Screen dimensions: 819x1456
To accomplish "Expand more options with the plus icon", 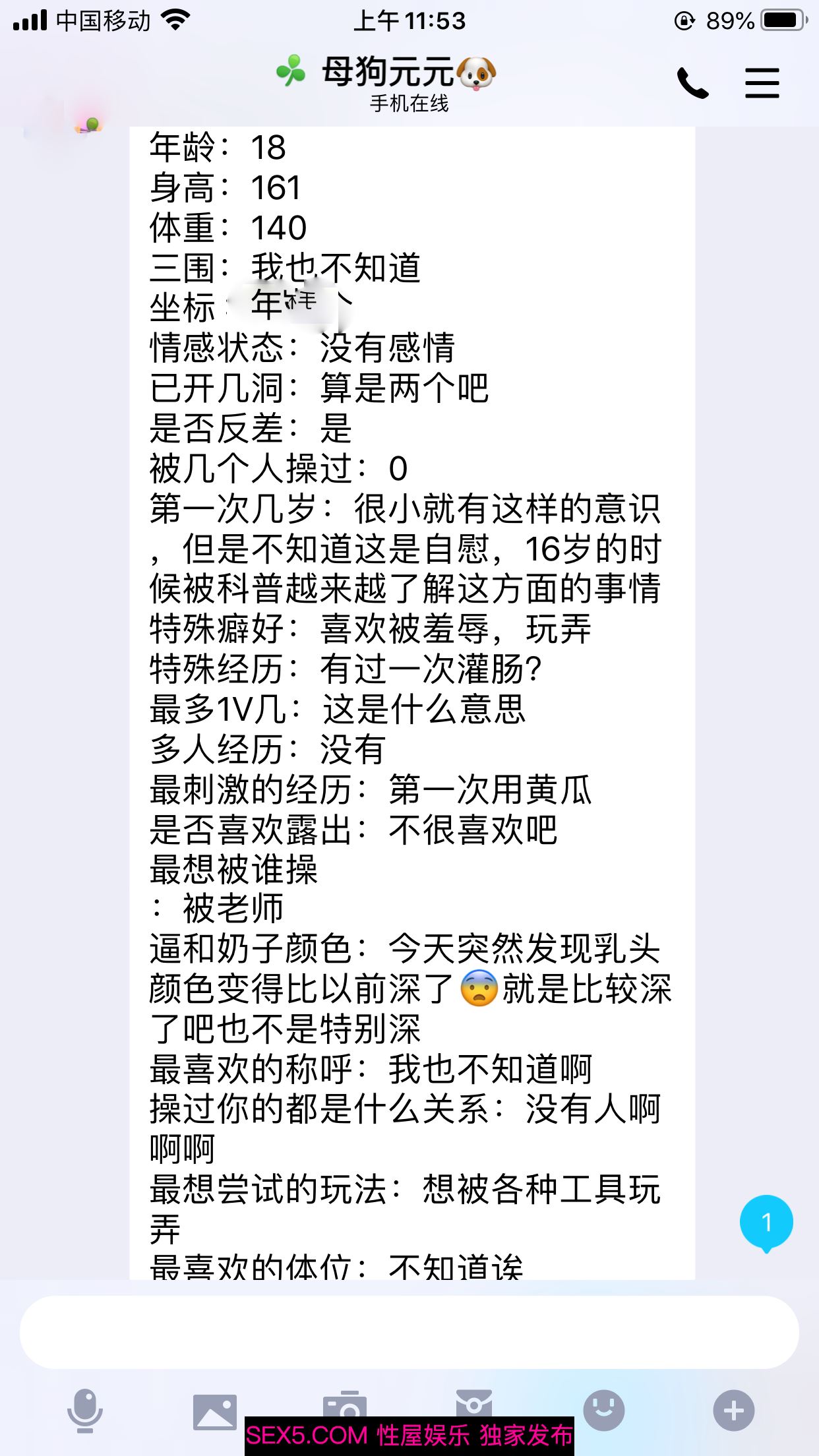I will pos(733,1410).
